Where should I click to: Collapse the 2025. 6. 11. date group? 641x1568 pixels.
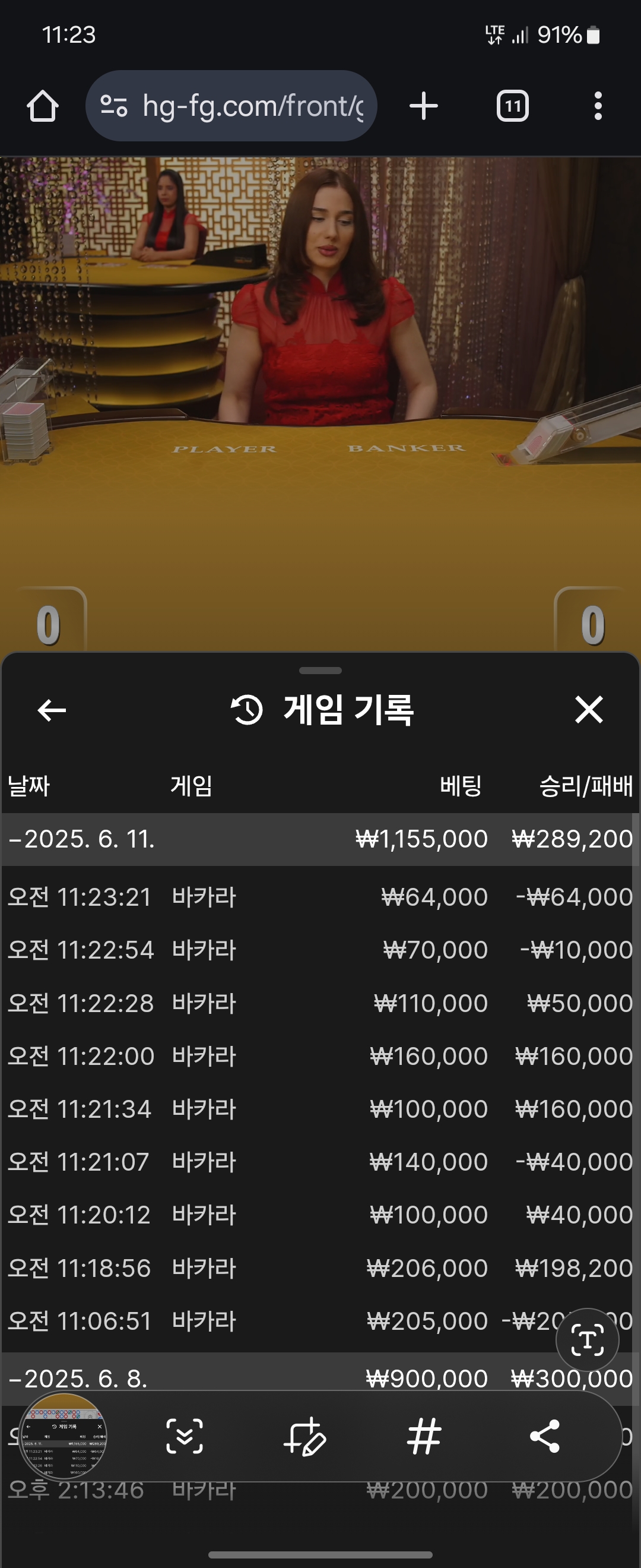pyautogui.click(x=82, y=839)
